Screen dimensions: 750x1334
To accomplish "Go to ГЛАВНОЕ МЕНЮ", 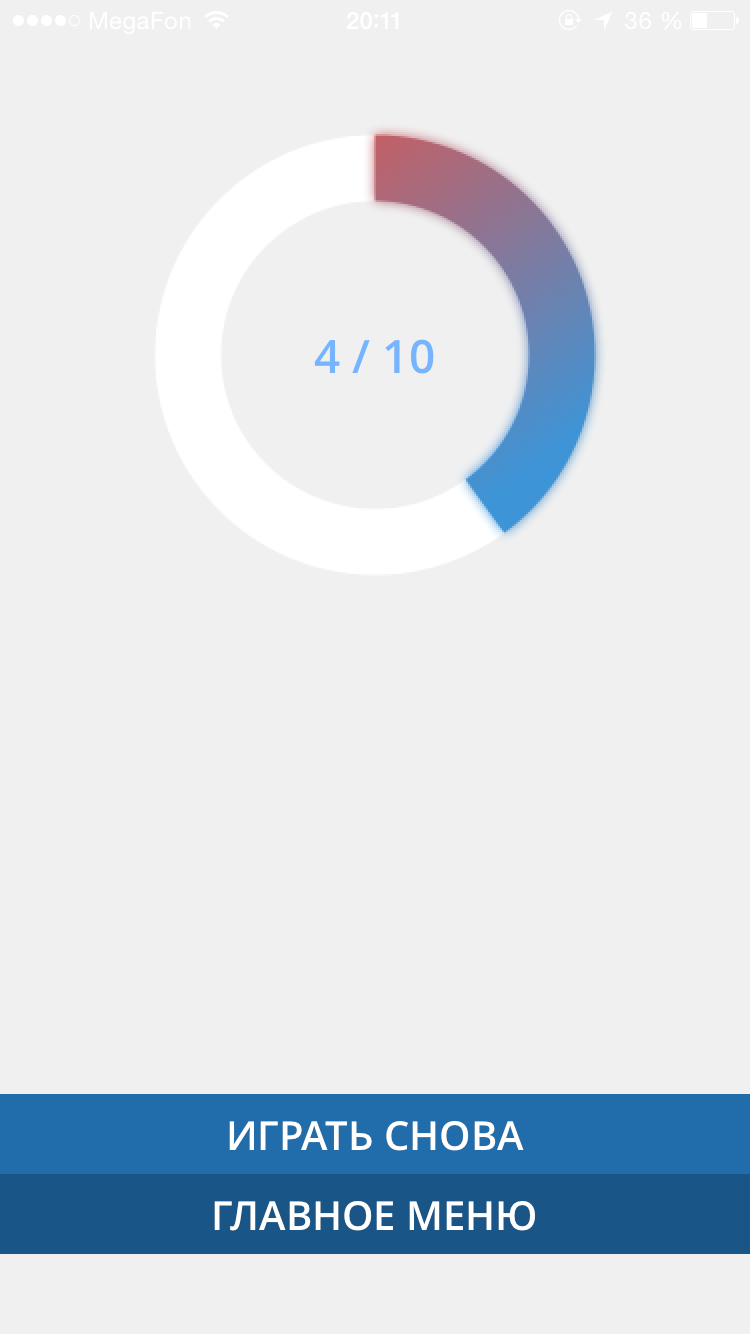I will (x=375, y=1215).
